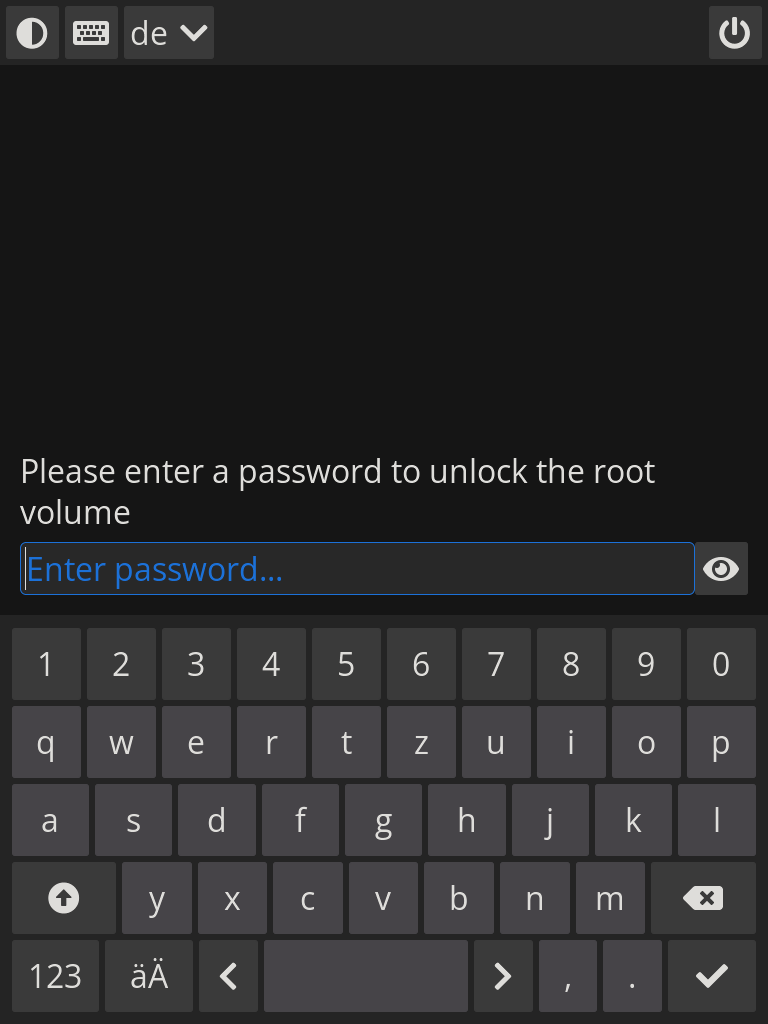Type the letter m key

point(609,898)
